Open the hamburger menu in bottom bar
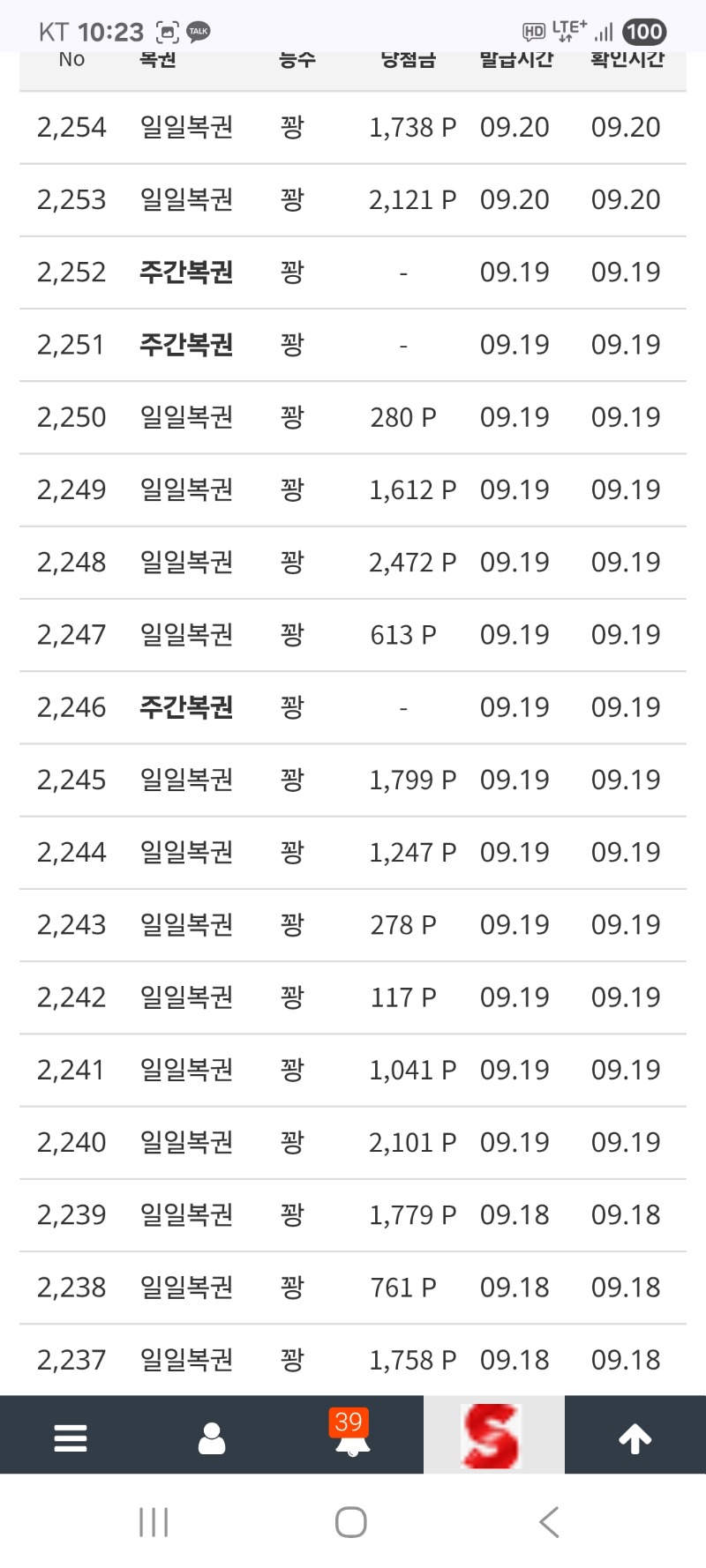706x1568 pixels. [71, 1437]
